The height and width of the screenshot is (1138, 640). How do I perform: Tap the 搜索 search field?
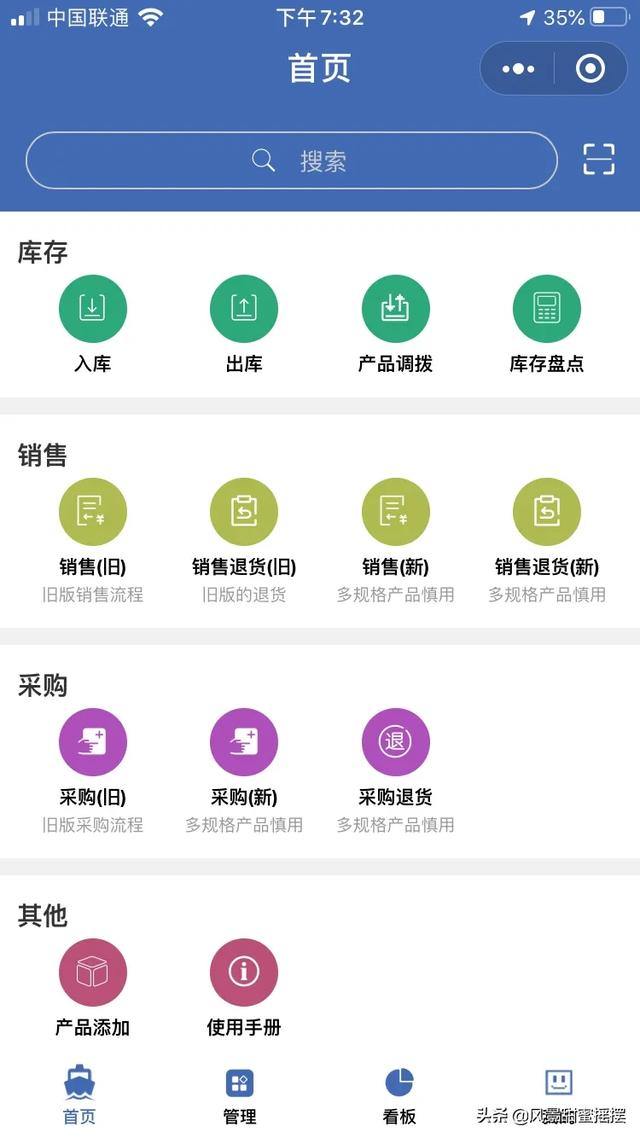click(291, 160)
